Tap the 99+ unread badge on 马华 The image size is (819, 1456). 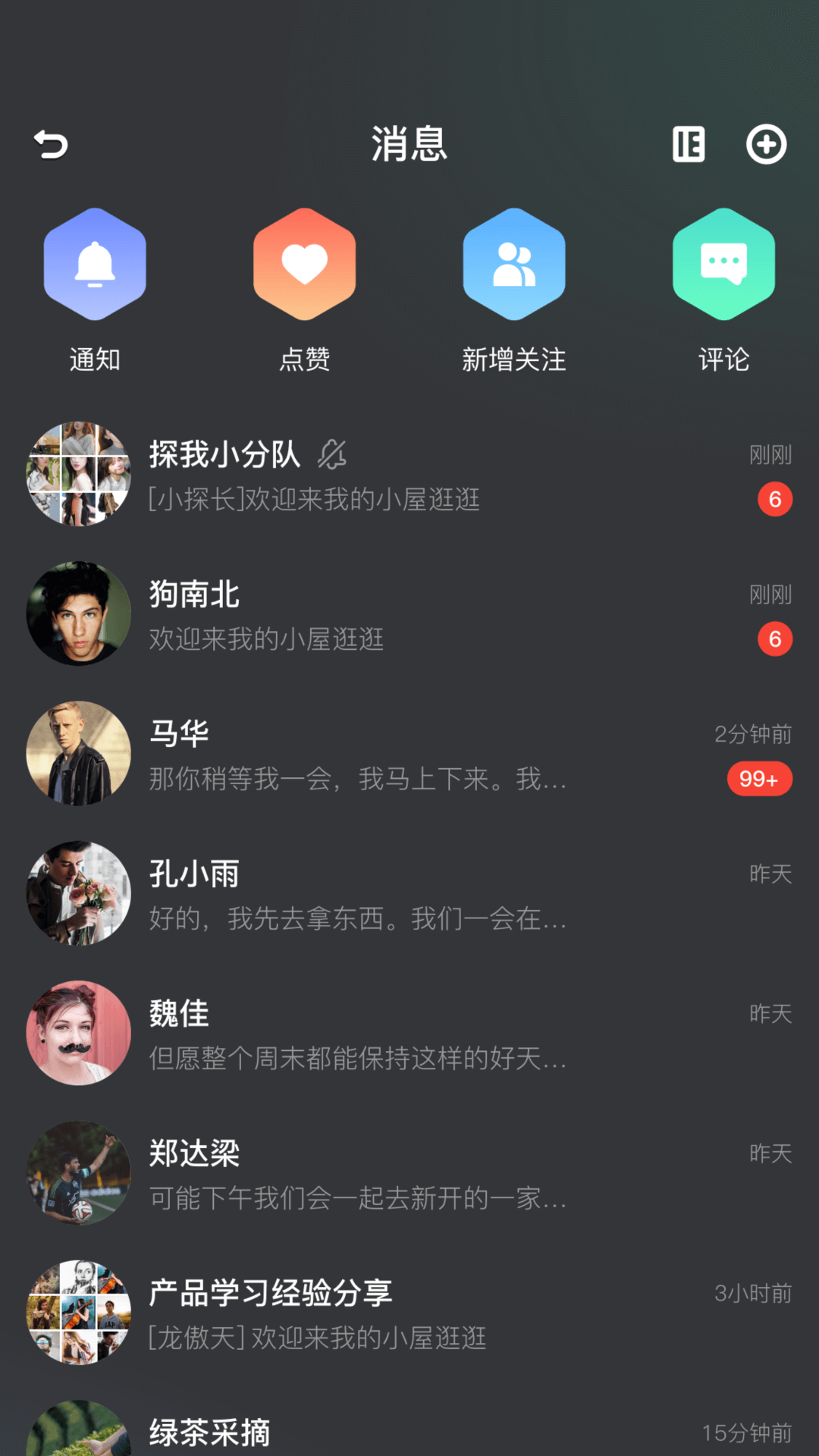[759, 779]
